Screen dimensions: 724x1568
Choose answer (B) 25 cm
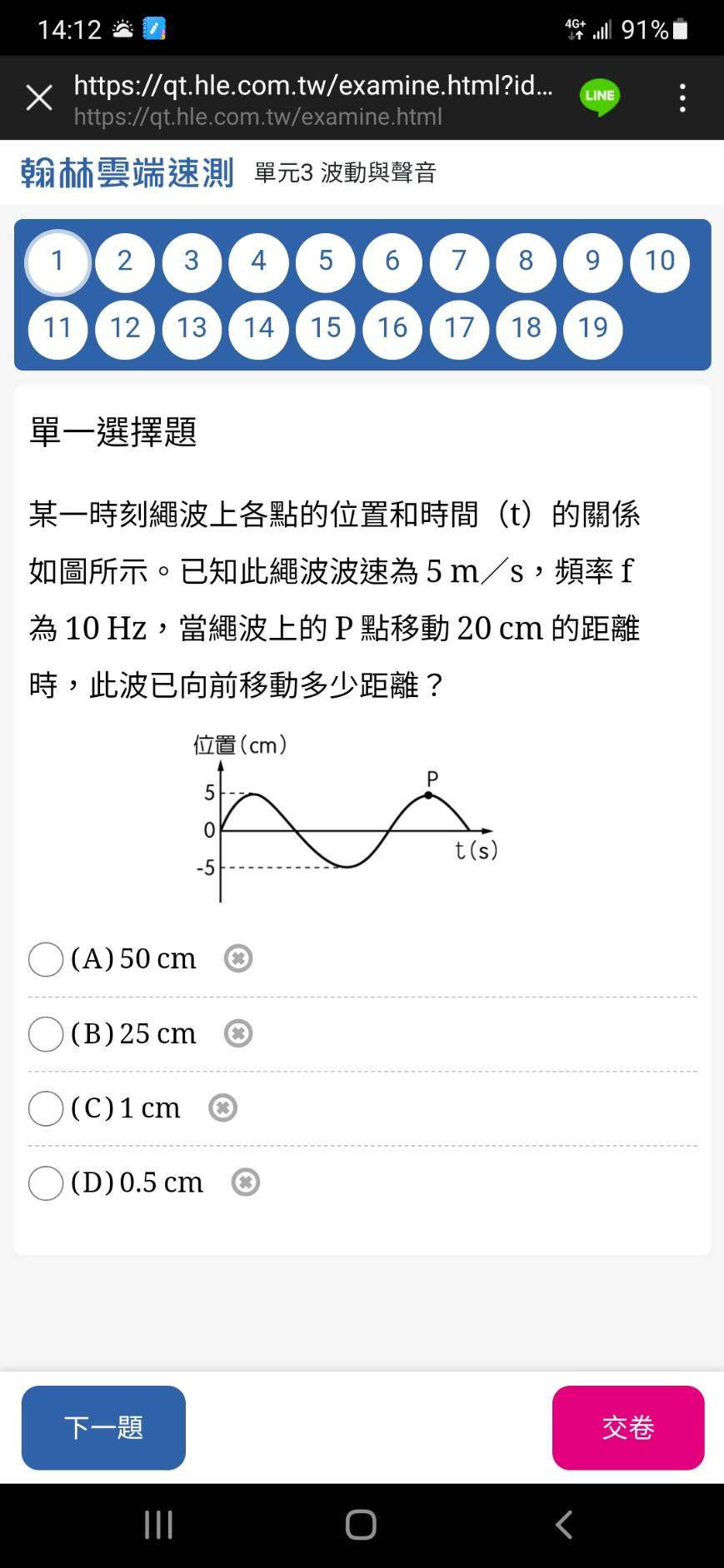(46, 1034)
